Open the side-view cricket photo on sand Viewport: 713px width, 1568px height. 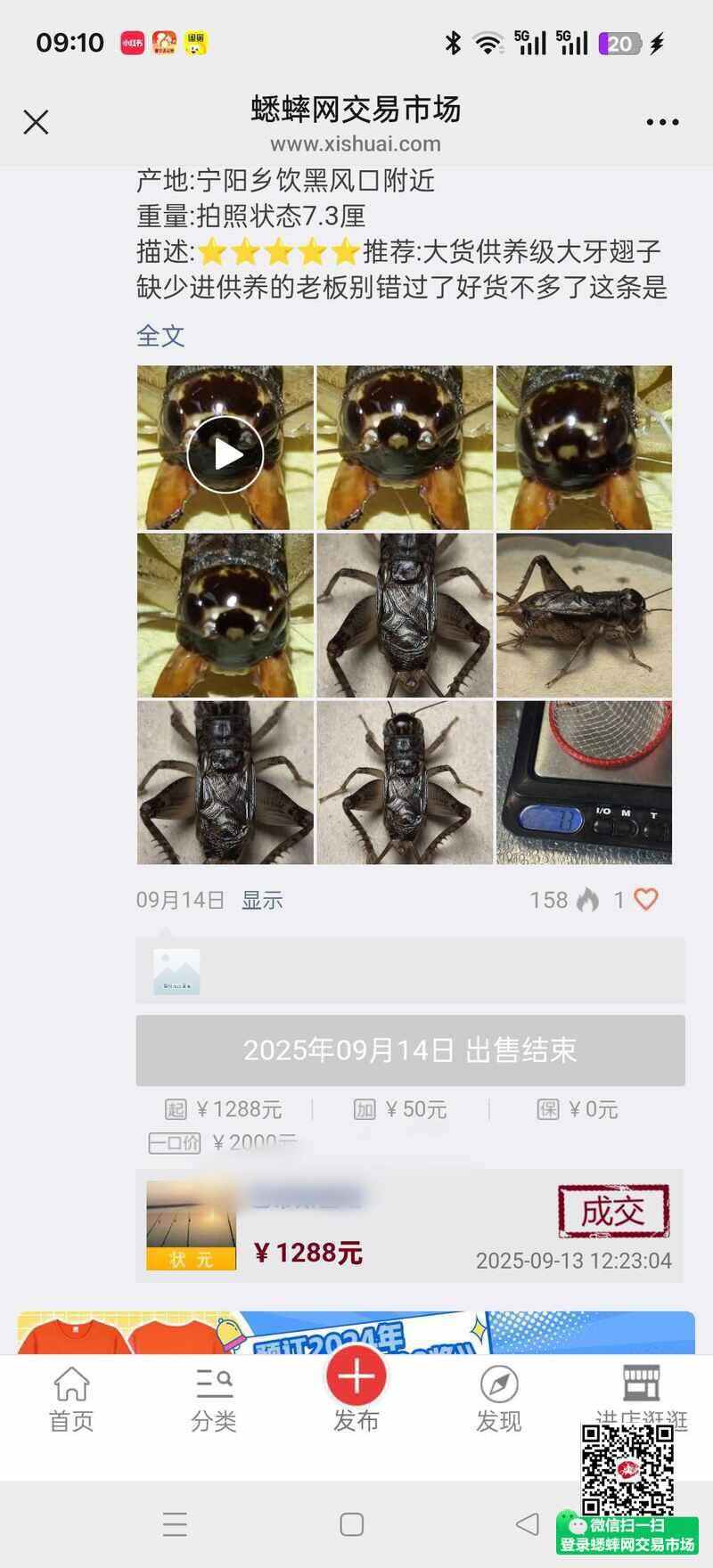[x=584, y=615]
